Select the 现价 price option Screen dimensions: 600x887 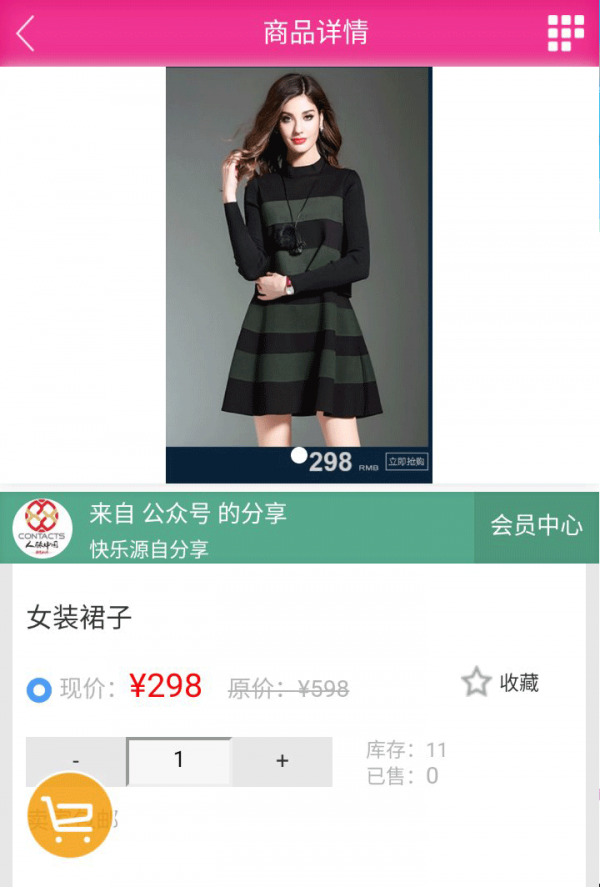click(39, 689)
